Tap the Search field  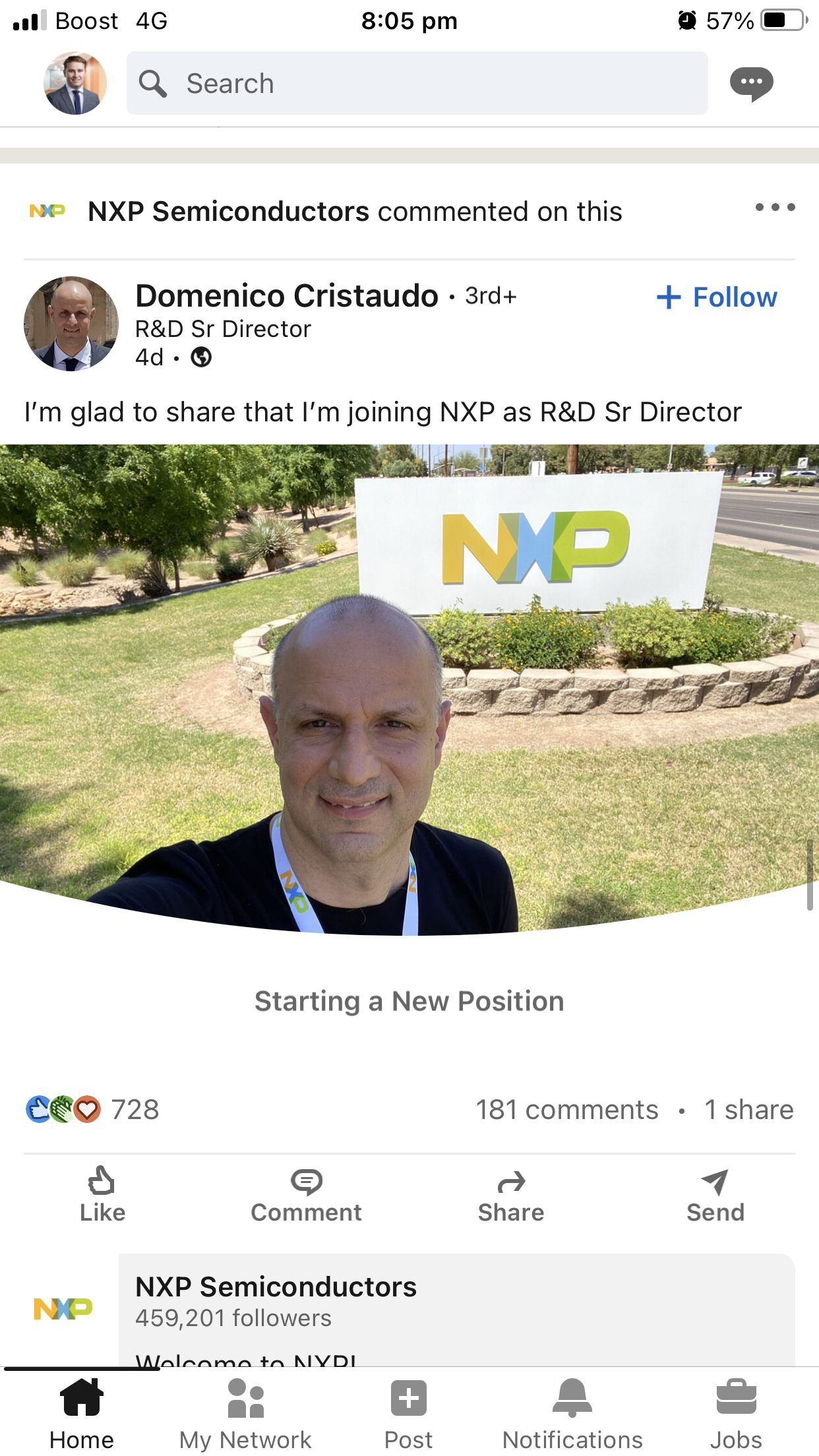(417, 83)
